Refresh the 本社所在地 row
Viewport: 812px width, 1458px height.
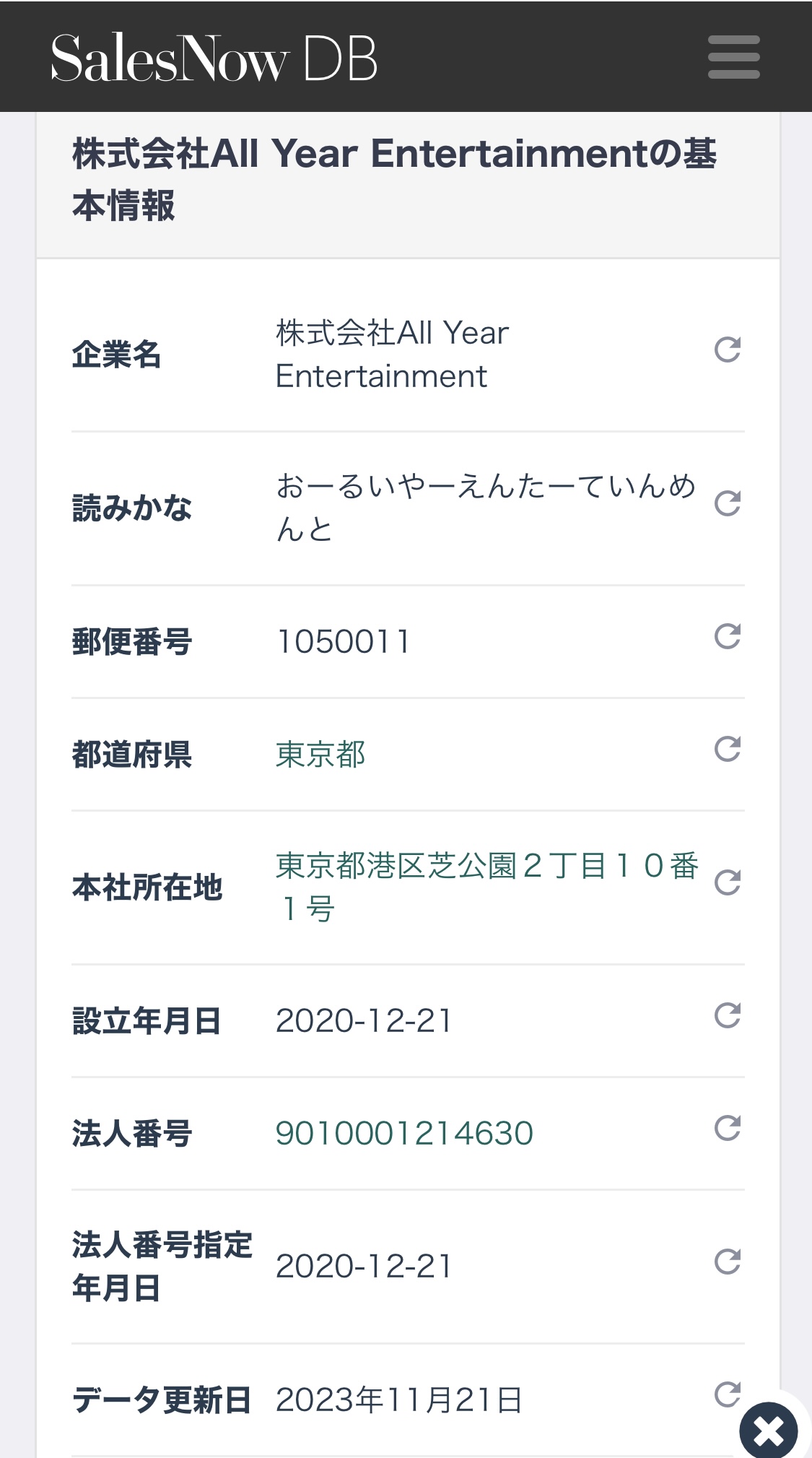[x=728, y=882]
